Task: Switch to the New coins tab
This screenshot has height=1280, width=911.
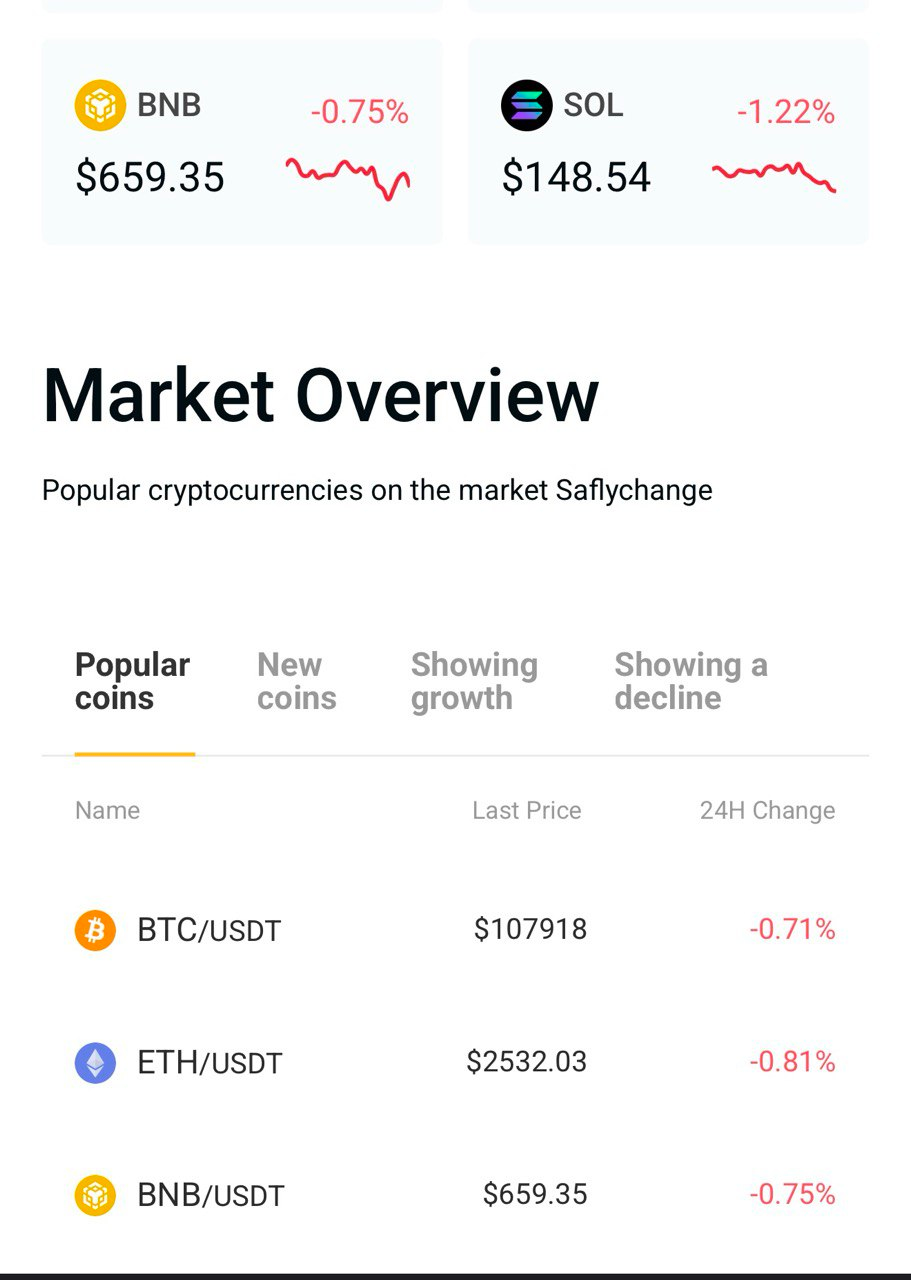Action: coord(297,681)
